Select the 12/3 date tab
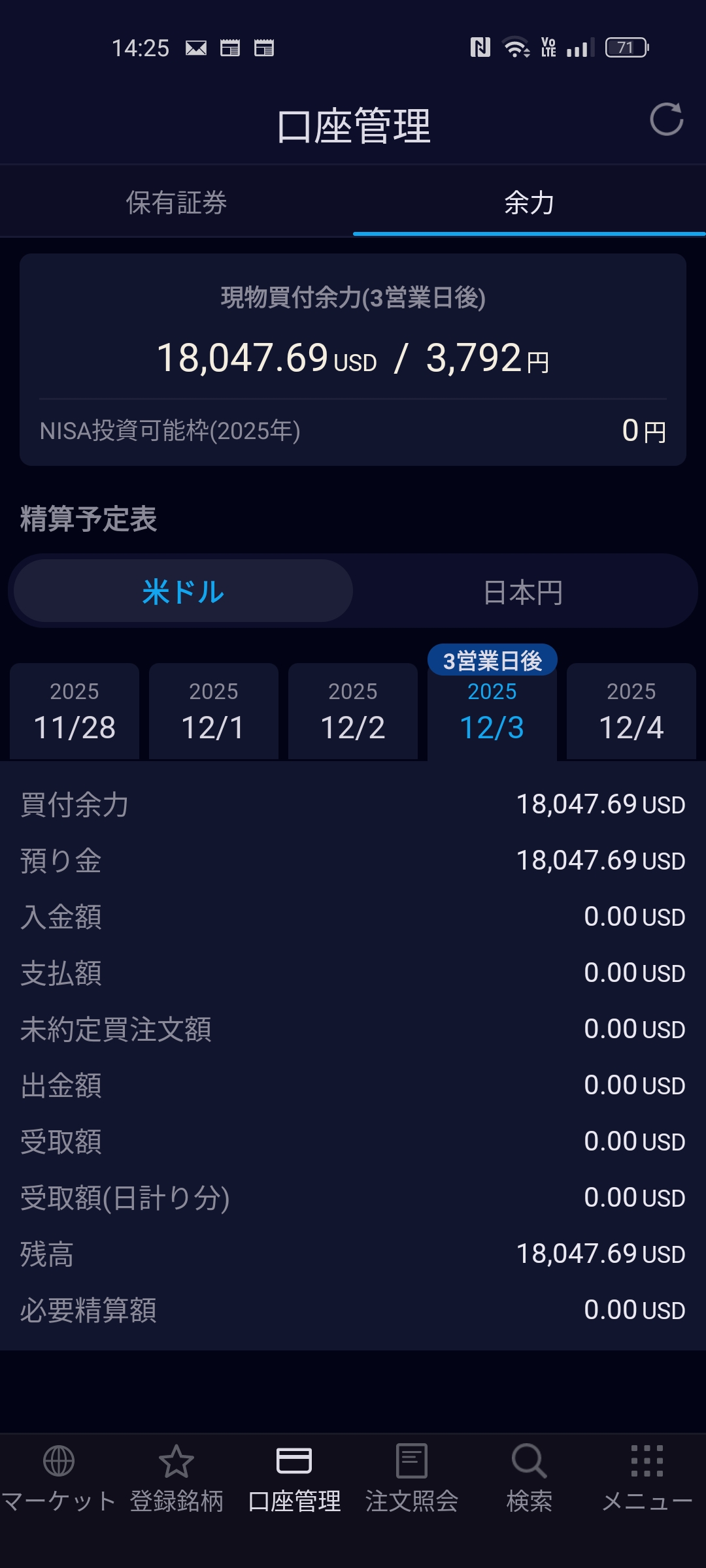 tap(492, 712)
